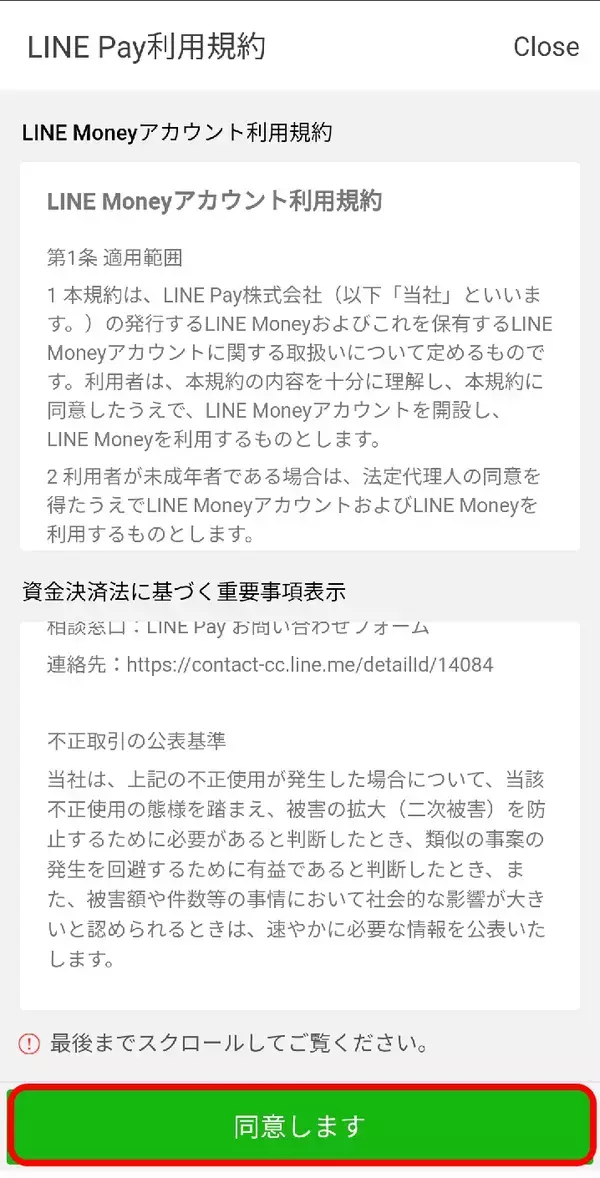Close the LINE Pay terms screen
Image resolution: width=600 pixels, height=1178 pixels.
pos(545,47)
